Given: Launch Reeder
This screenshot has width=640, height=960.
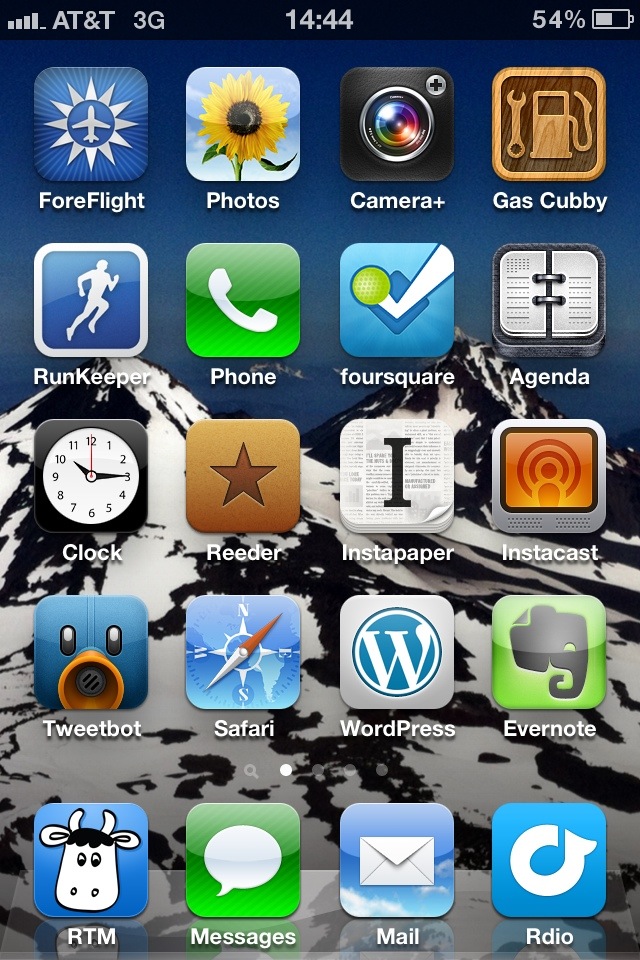Looking at the screenshot, I should click(x=243, y=476).
